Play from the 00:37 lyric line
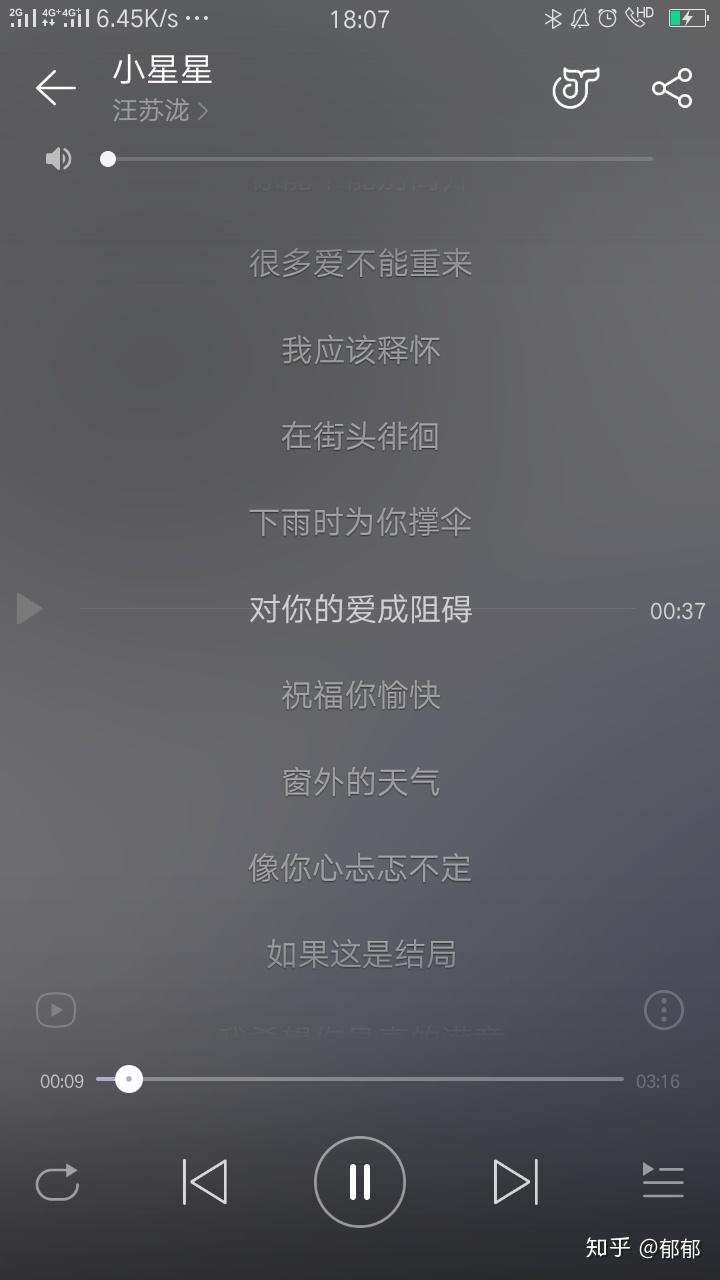 30,608
